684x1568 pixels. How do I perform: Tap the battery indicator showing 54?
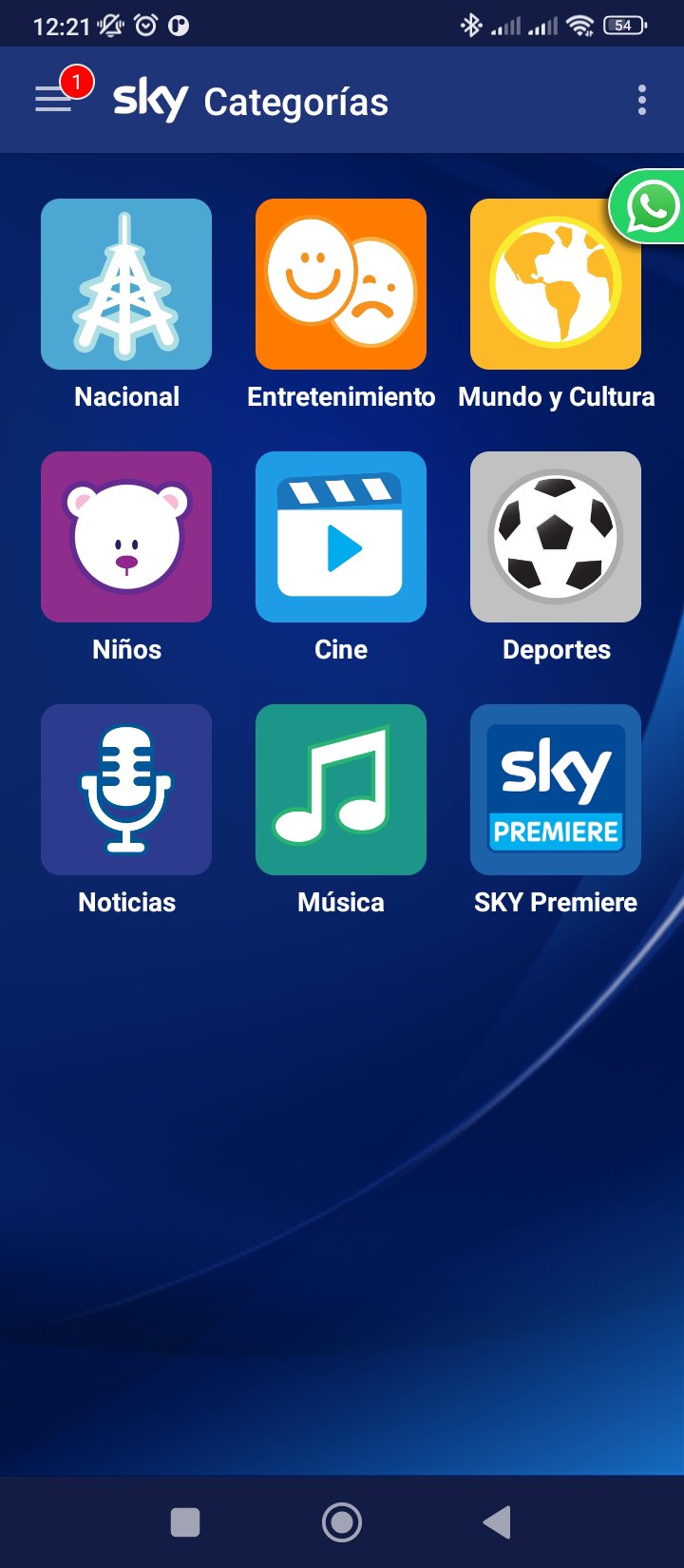[622, 25]
